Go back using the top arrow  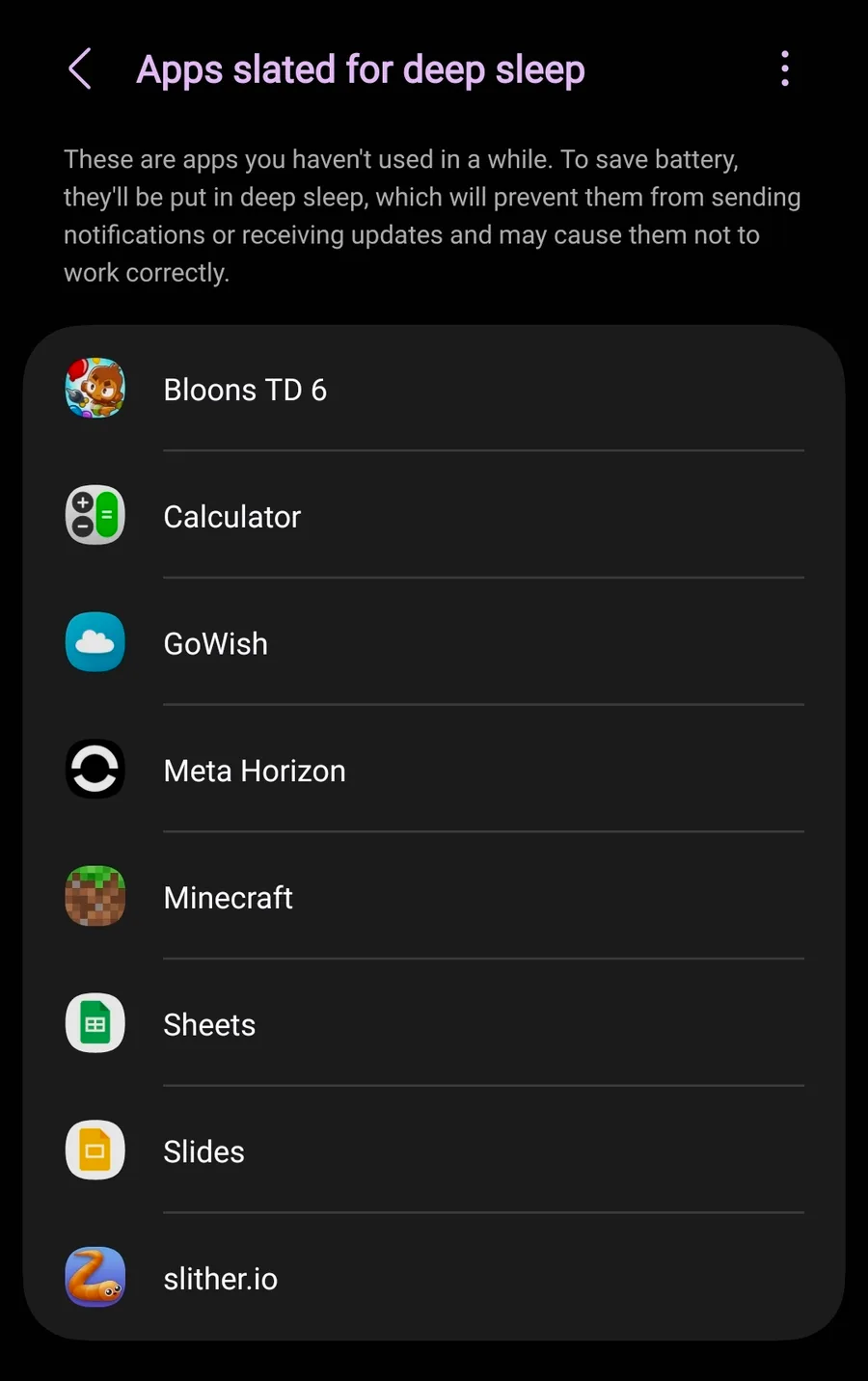click(80, 69)
